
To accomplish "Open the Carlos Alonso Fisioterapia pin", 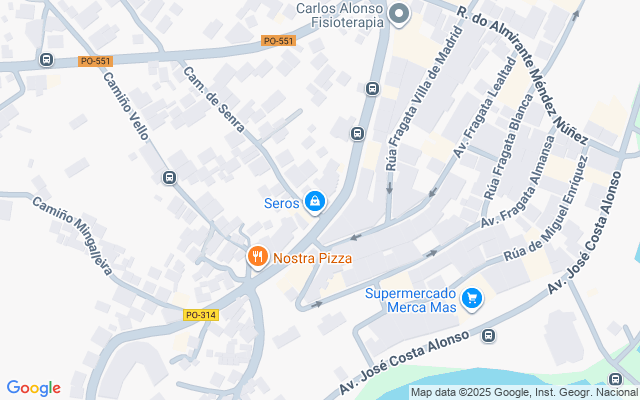I will (399, 14).
